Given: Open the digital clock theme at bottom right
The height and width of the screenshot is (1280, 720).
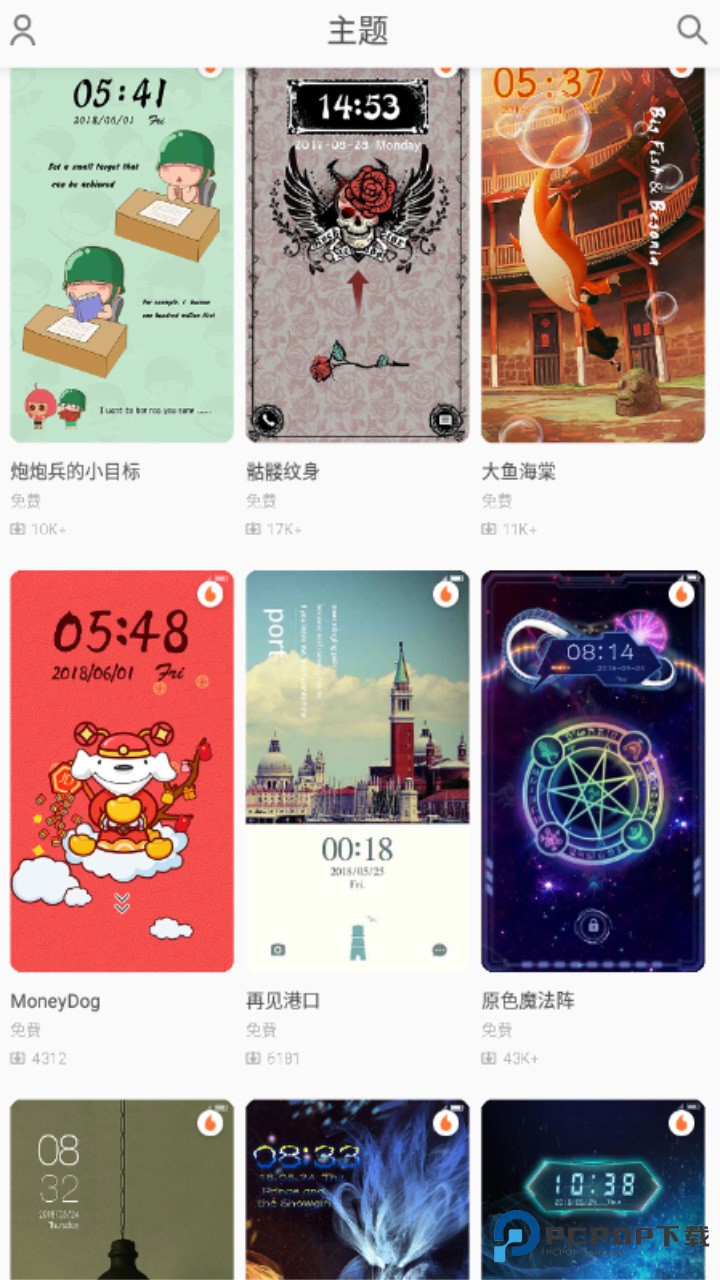Looking at the screenshot, I should [593, 1190].
